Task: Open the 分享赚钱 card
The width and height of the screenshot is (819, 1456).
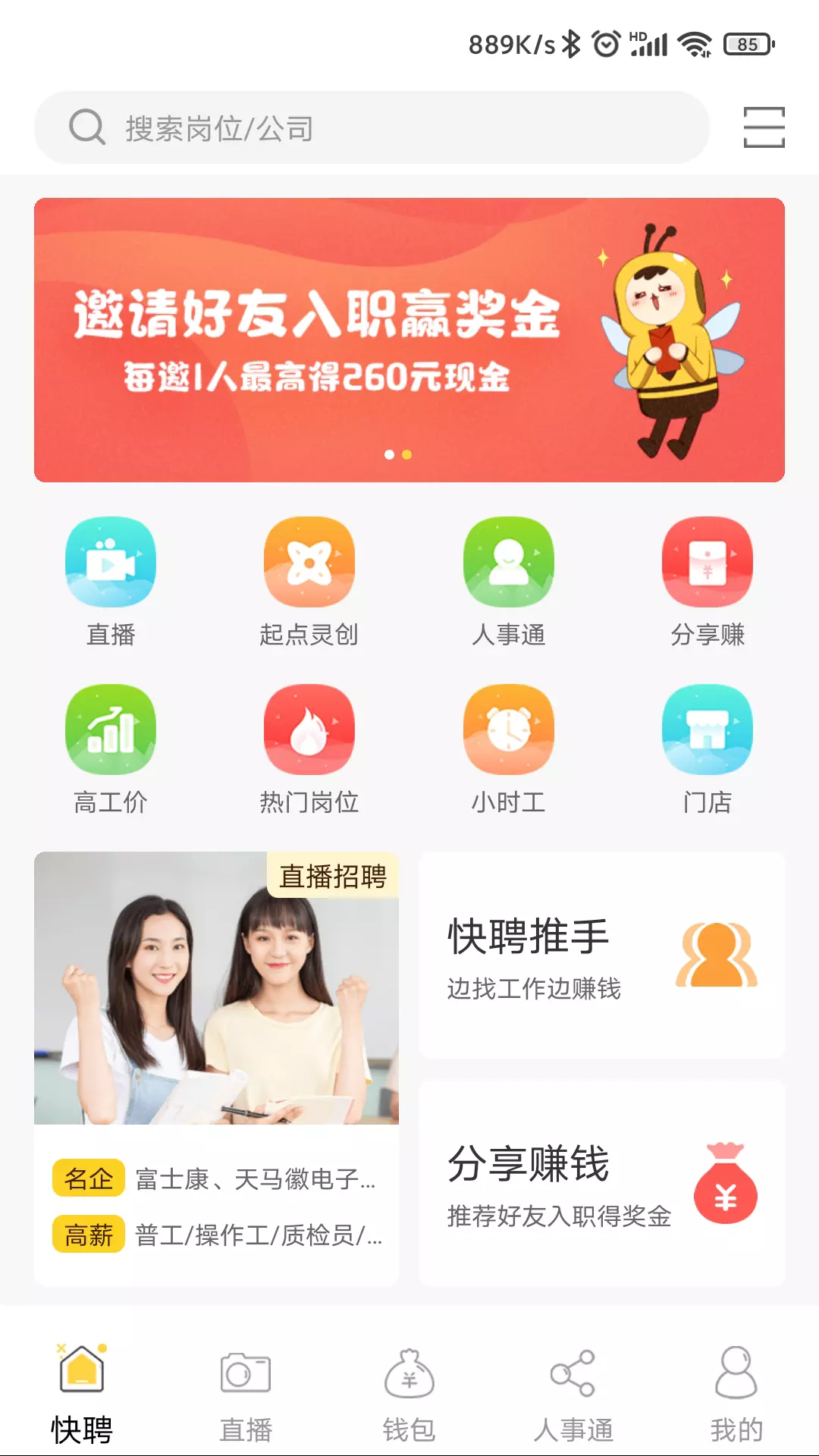Action: pos(601,1183)
